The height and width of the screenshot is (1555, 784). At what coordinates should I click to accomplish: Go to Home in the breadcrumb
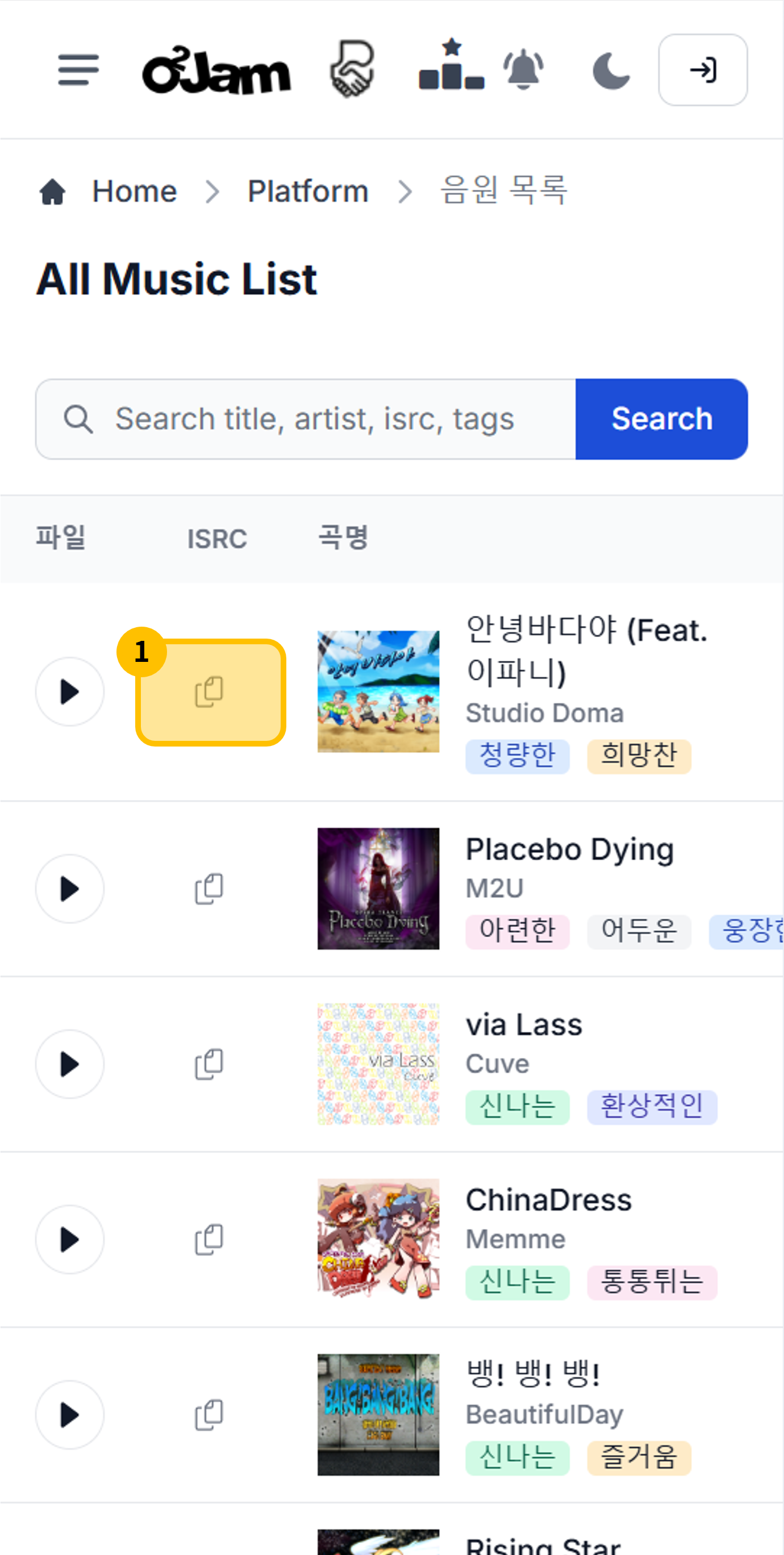click(x=134, y=191)
